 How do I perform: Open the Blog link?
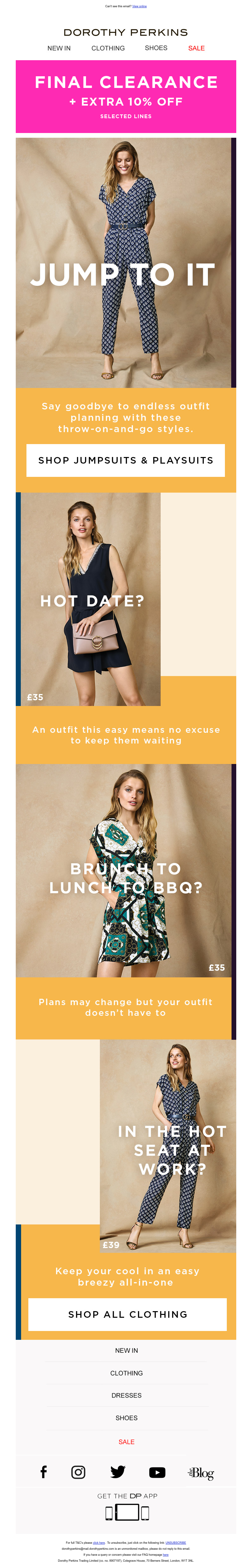click(x=201, y=1473)
